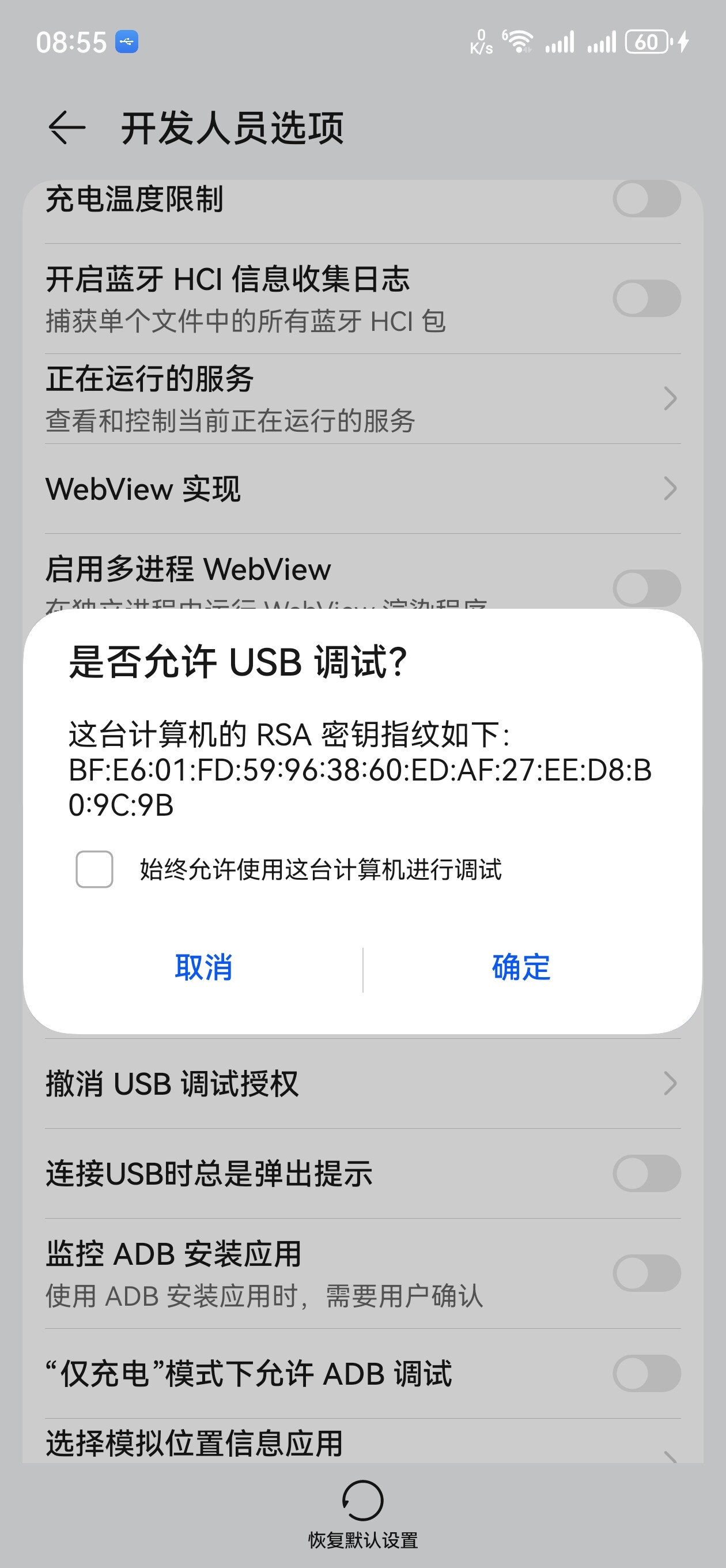
Task: Cancel the USB debugging prompt with 取消
Action: point(204,967)
